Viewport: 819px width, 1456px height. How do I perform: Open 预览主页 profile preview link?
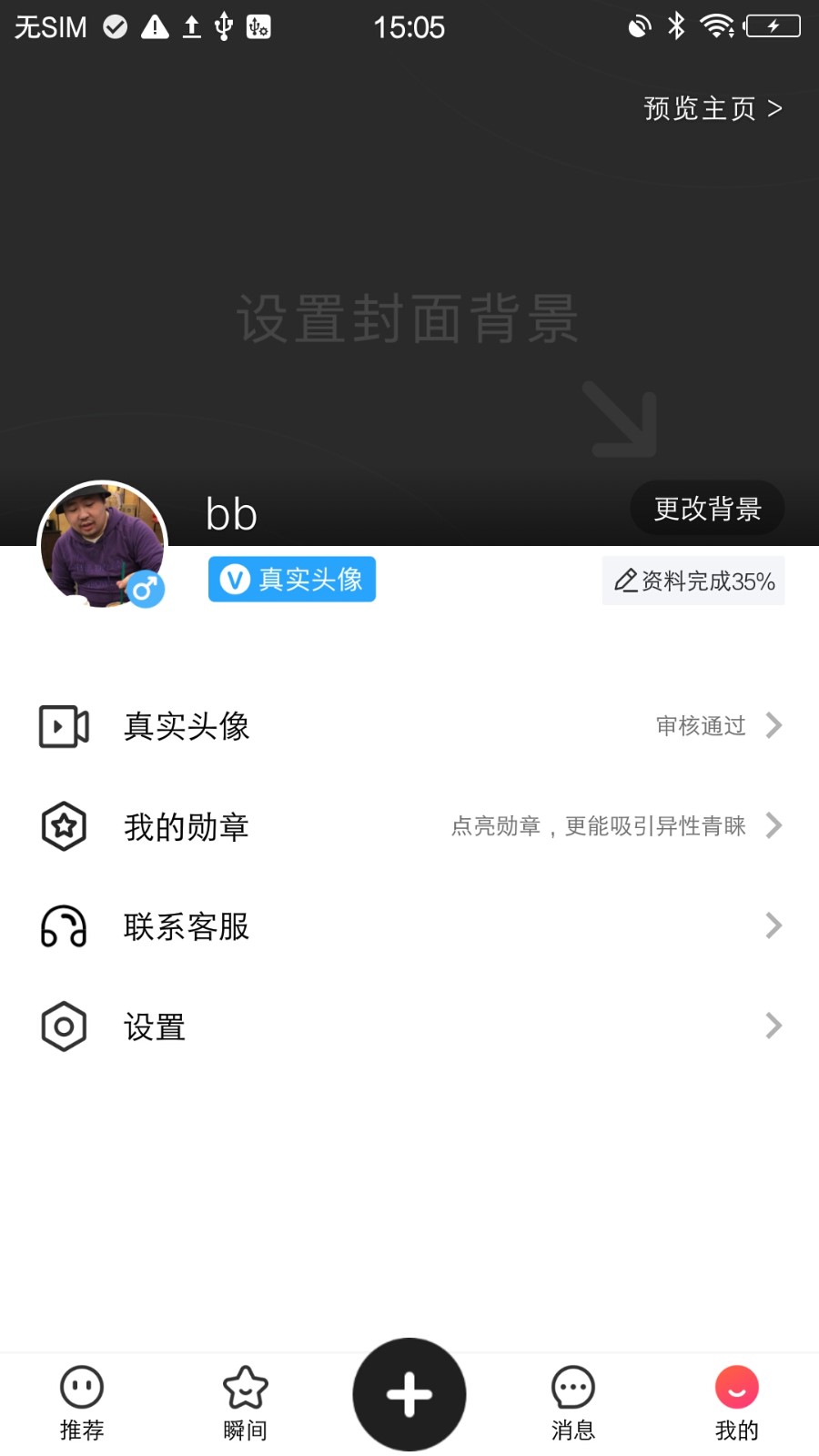click(713, 109)
